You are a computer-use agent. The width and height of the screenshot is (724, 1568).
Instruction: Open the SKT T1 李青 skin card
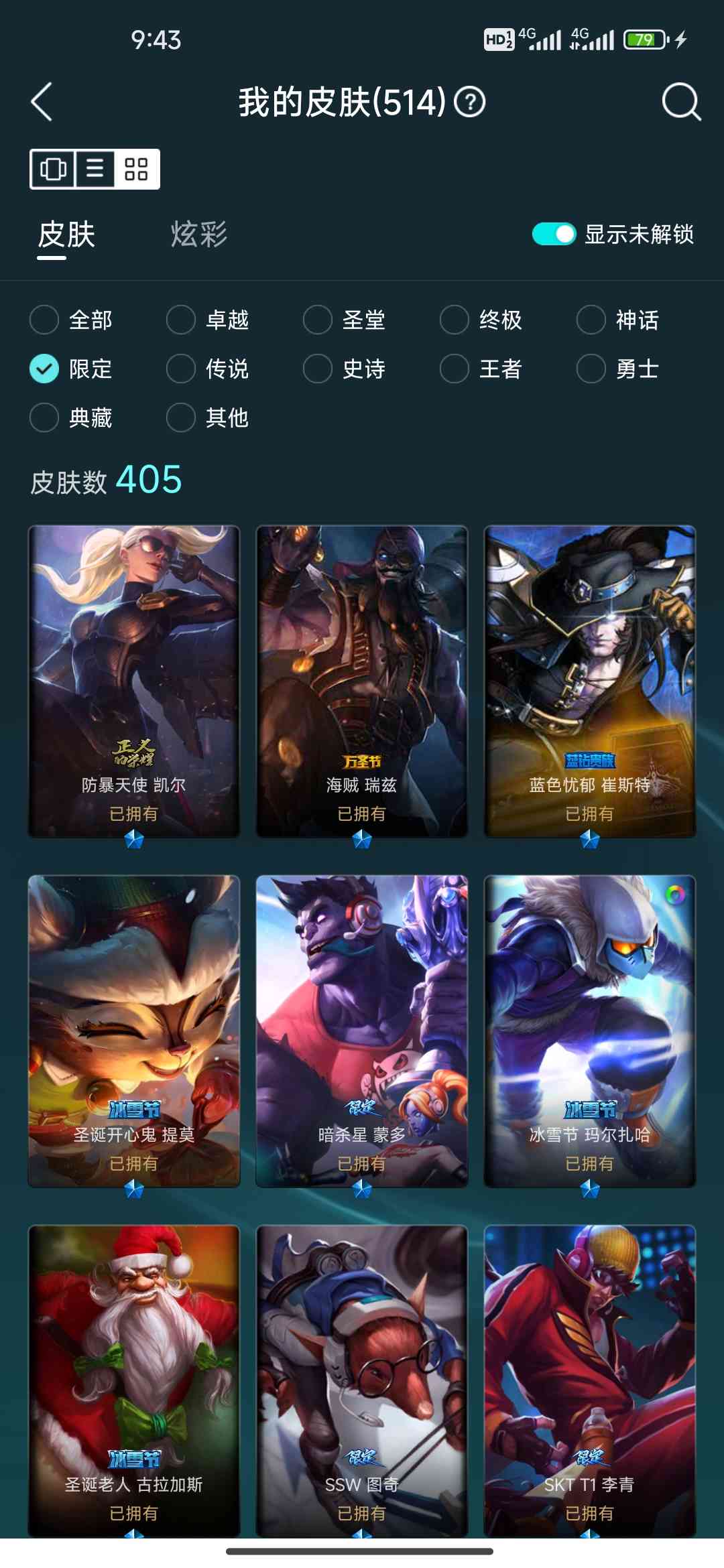[590, 1380]
